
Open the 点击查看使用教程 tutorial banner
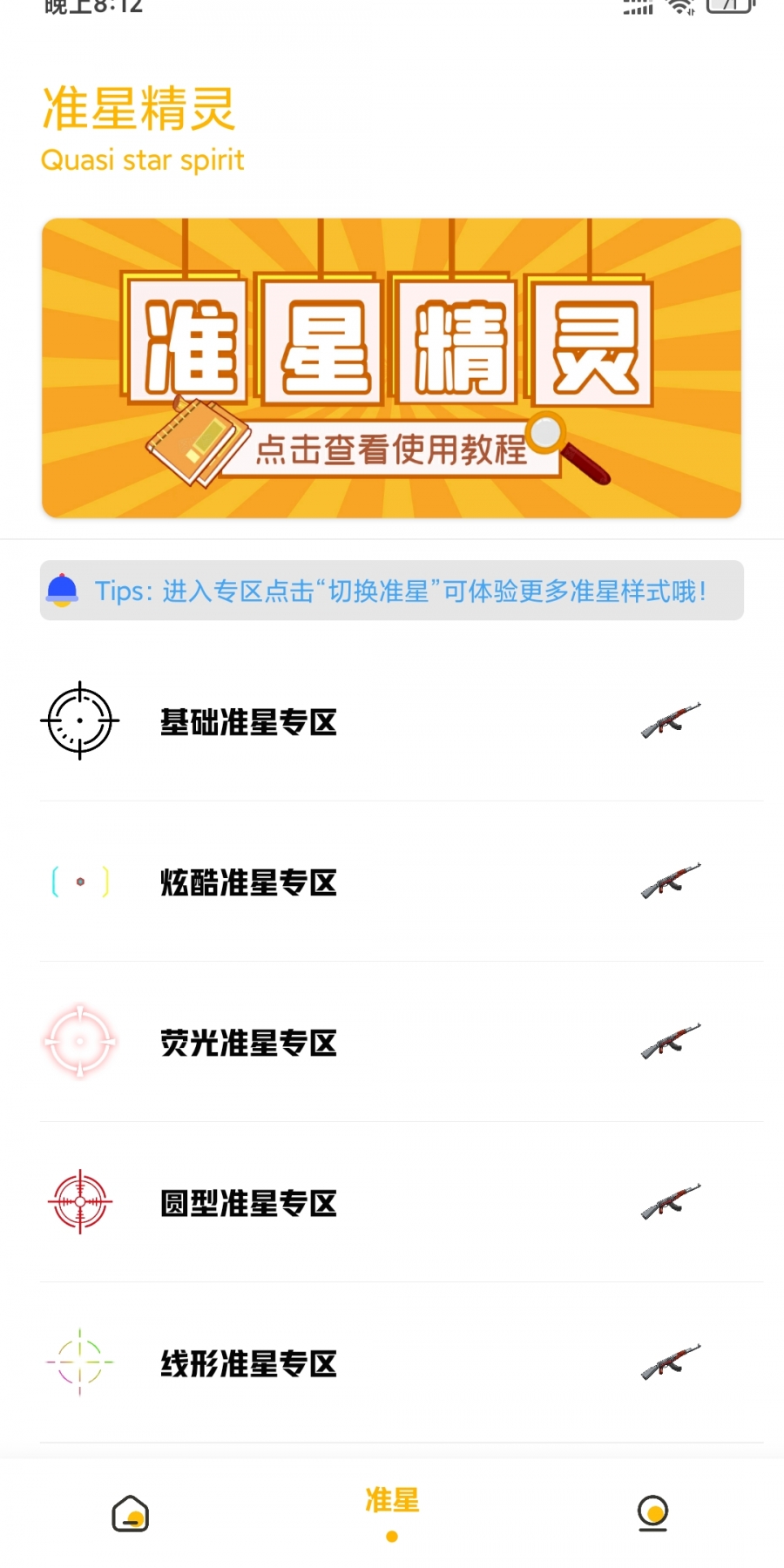pyautogui.click(x=391, y=368)
